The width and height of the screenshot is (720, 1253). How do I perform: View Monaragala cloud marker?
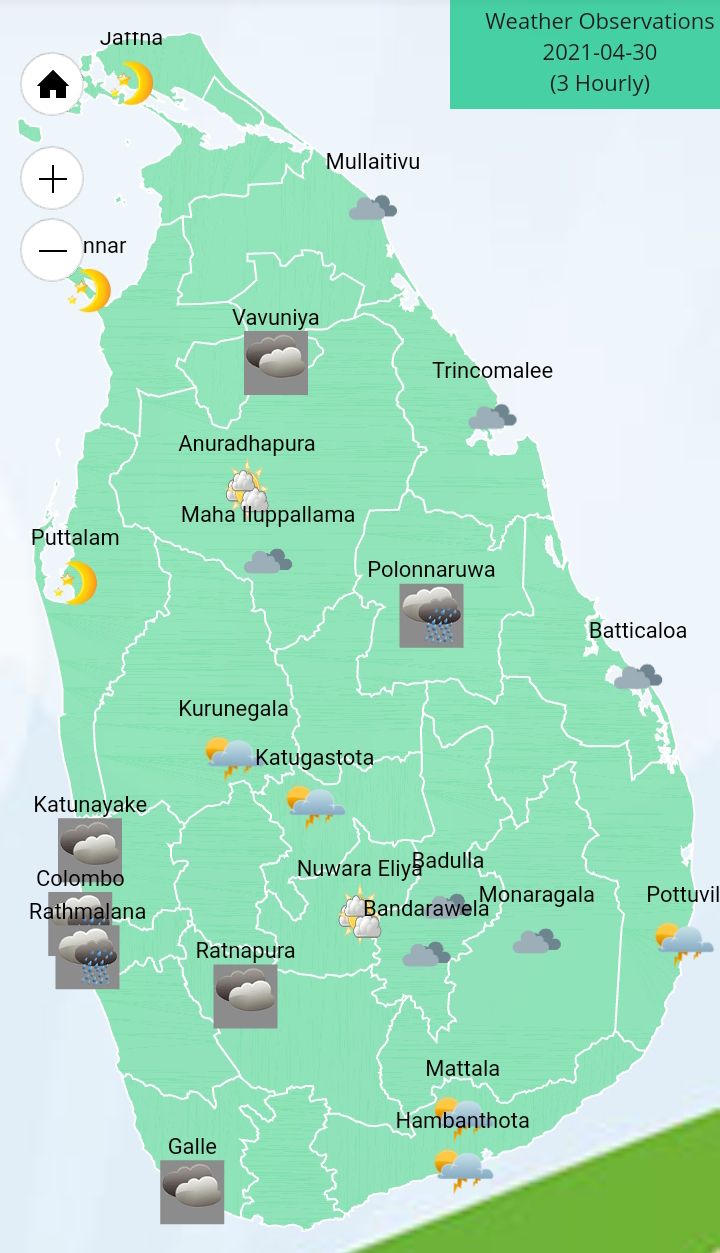click(536, 941)
